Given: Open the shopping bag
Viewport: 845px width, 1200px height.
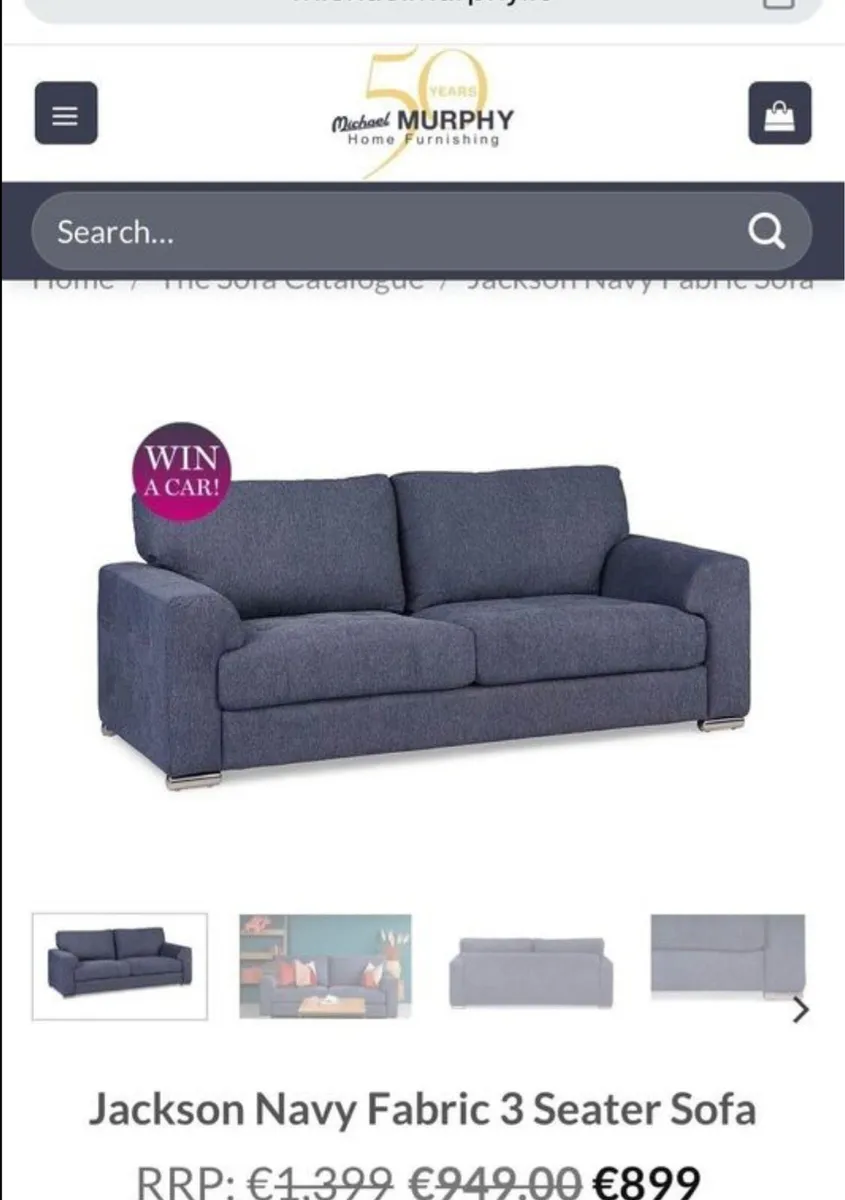Looking at the screenshot, I should click(x=779, y=113).
